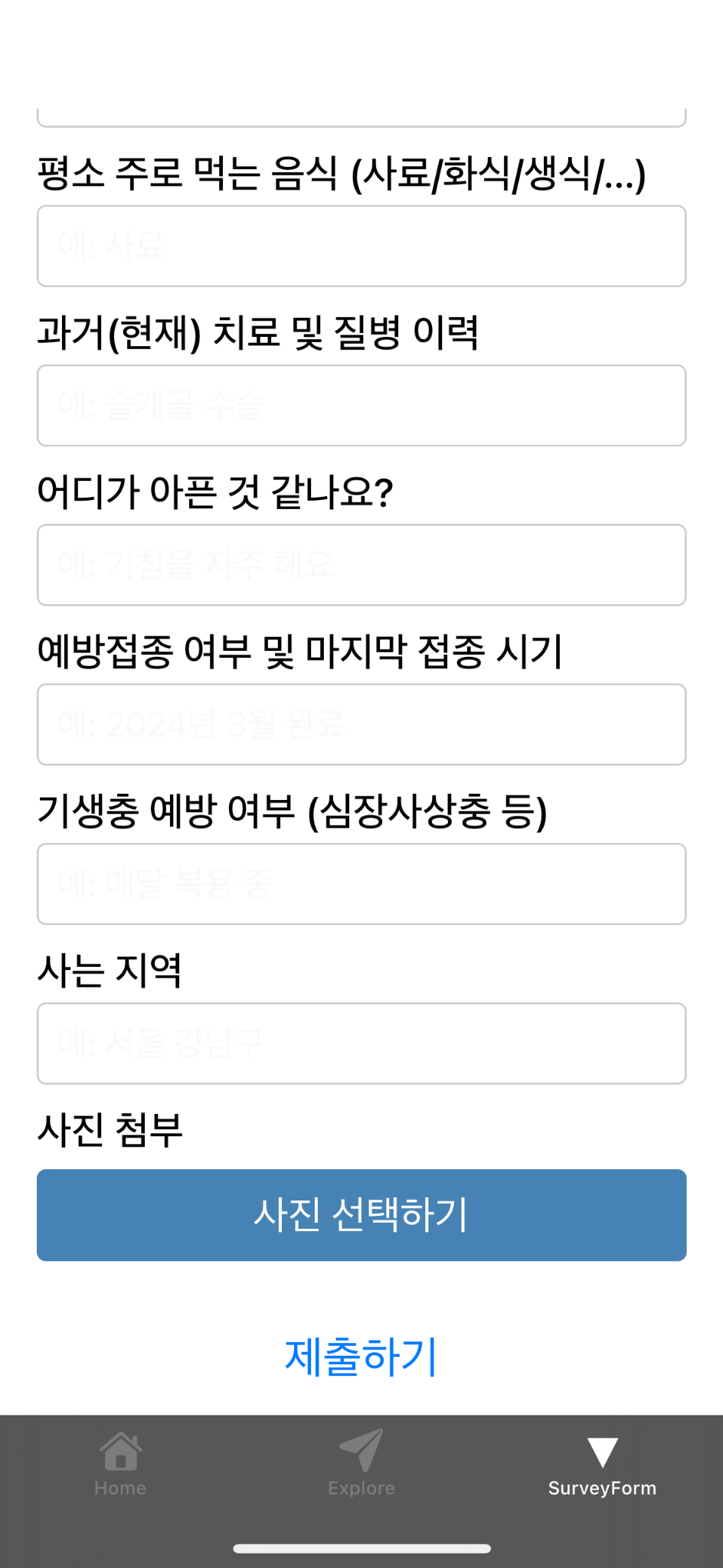Viewport: 723px width, 1568px height.
Task: Tap the Home icon in bottom navigation
Action: [119, 1455]
